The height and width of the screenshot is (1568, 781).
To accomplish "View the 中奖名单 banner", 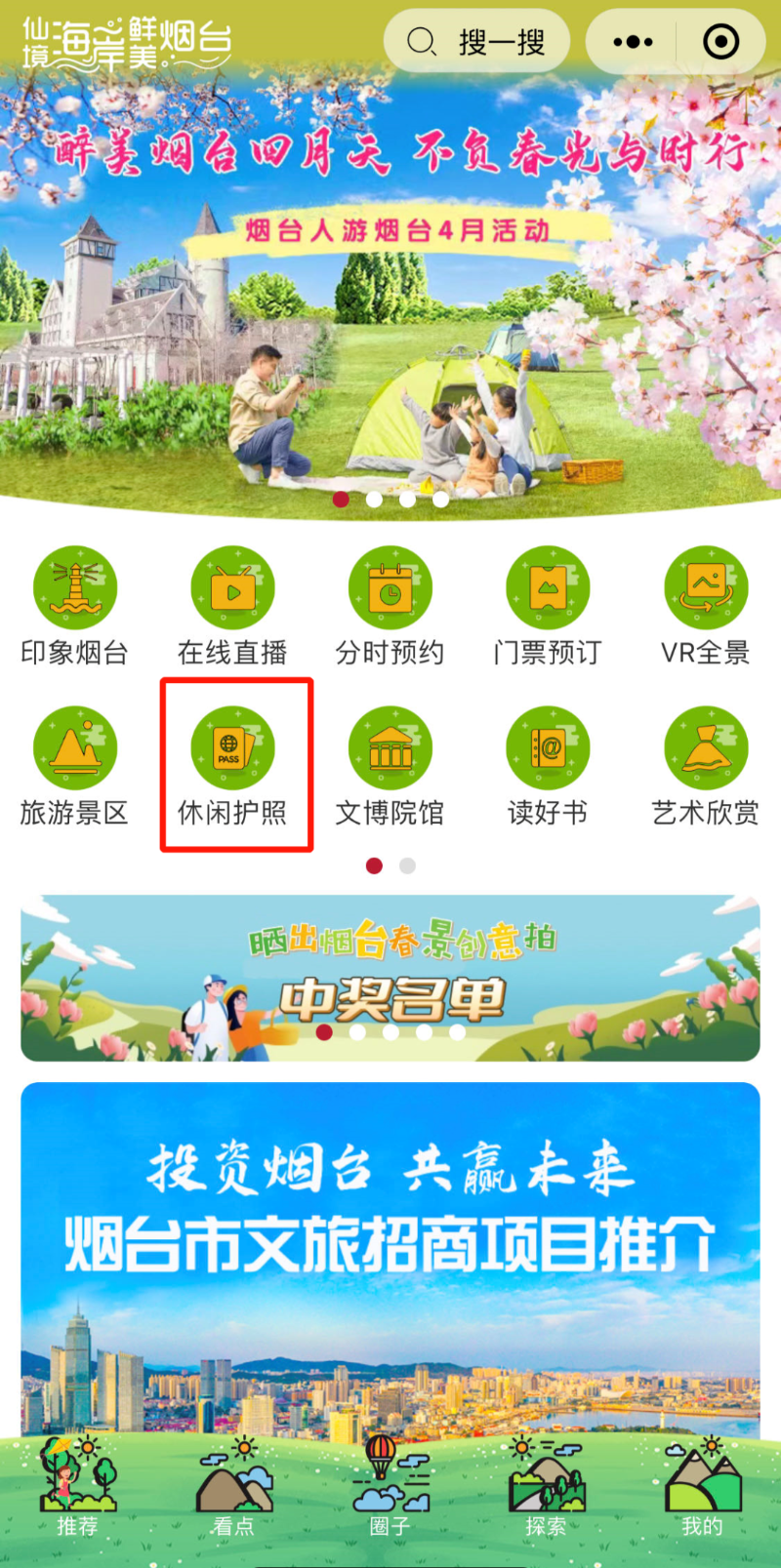I will click(390, 978).
